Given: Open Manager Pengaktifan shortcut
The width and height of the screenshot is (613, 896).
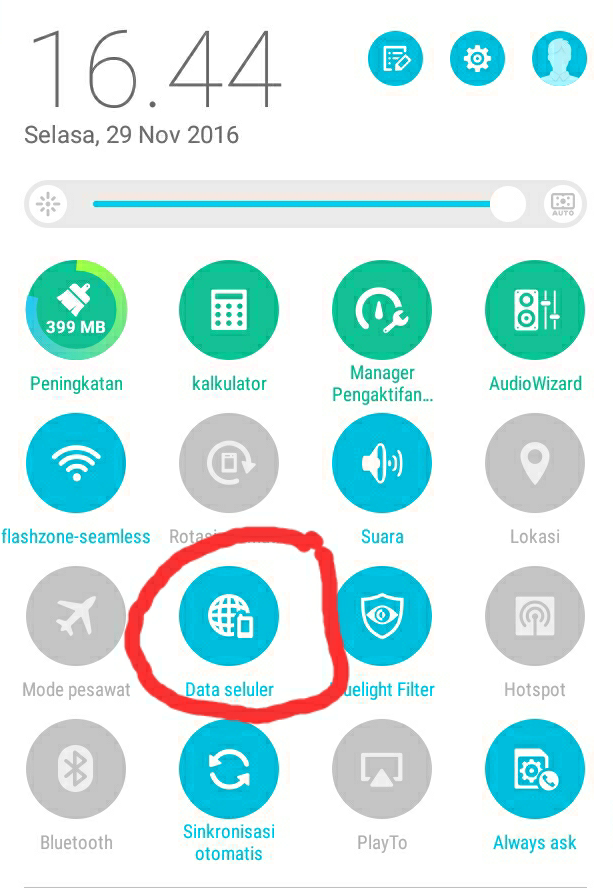Looking at the screenshot, I should coord(382,311).
